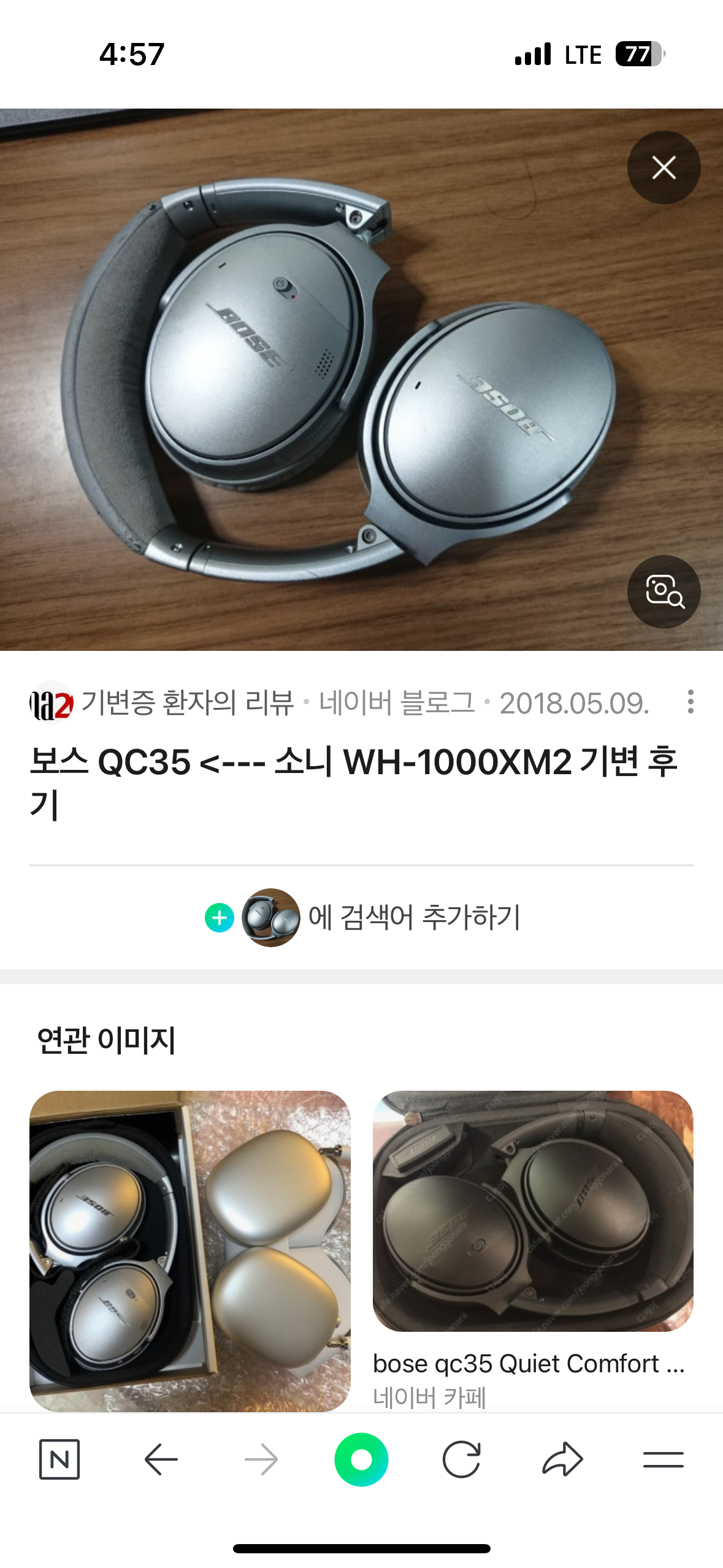The height and width of the screenshot is (1568, 723).
Task: Open the three-dot options for this post
Action: coord(690,702)
